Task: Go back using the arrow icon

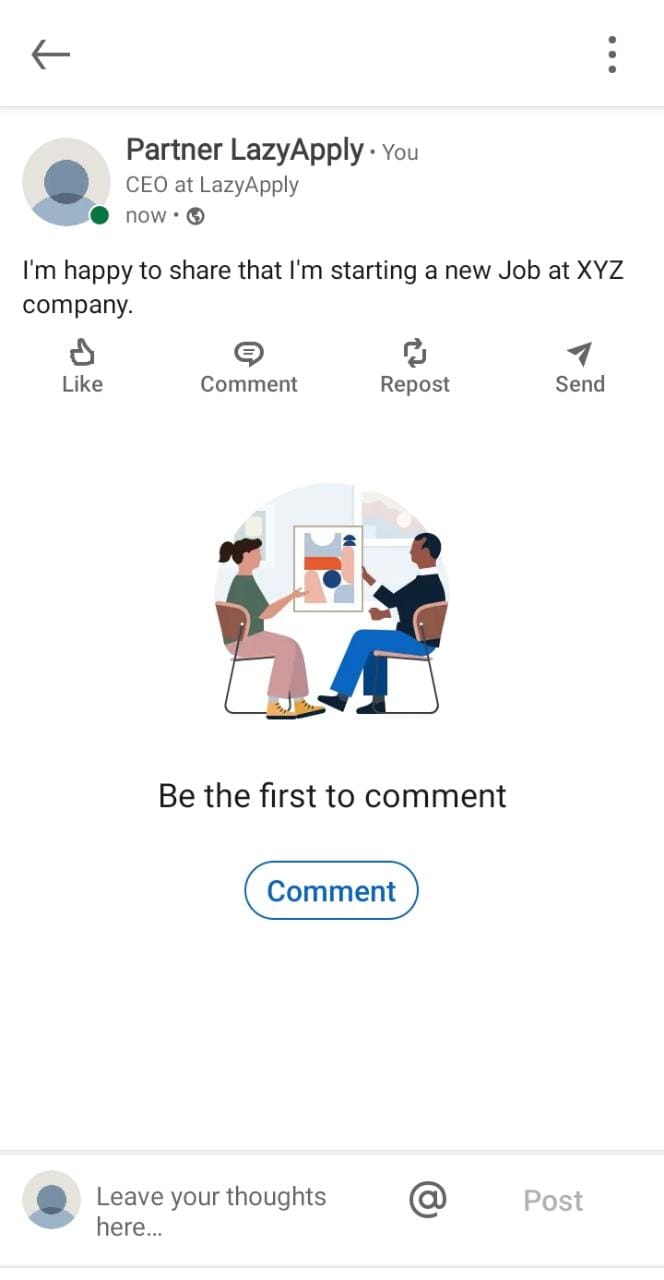Action: pos(50,55)
